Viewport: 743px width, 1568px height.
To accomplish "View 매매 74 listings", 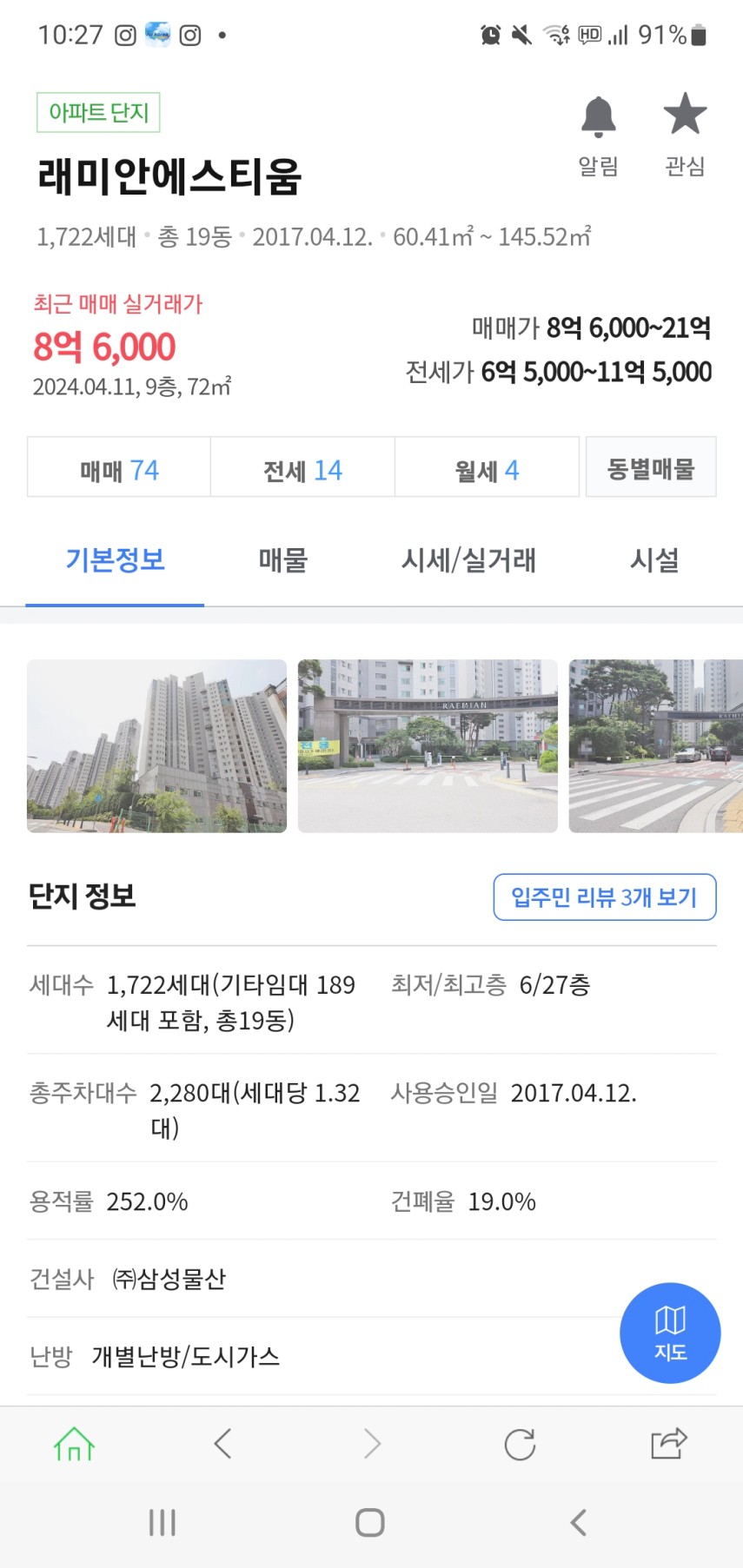I will 119,470.
